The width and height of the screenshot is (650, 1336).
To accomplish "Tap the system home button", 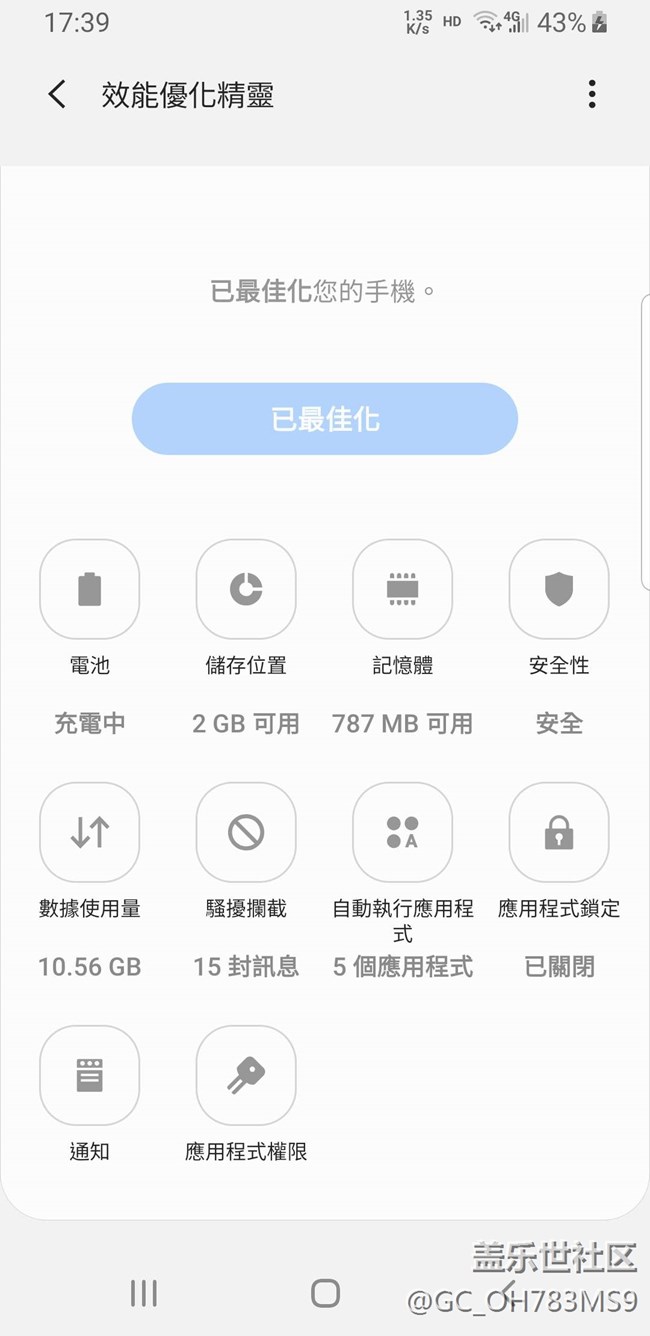I will [x=325, y=1293].
